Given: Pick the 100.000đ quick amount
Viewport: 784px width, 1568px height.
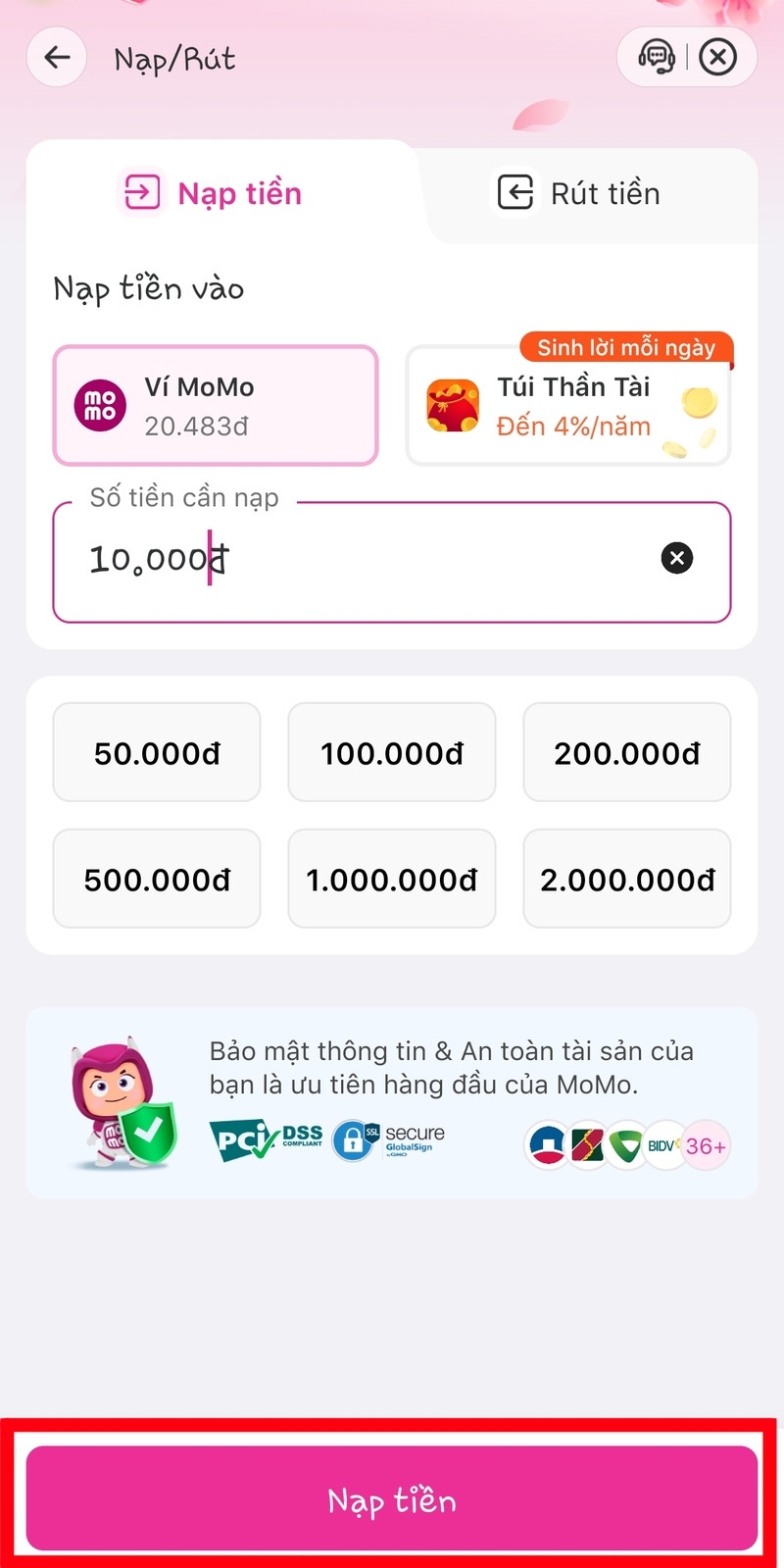Looking at the screenshot, I should [x=392, y=752].
